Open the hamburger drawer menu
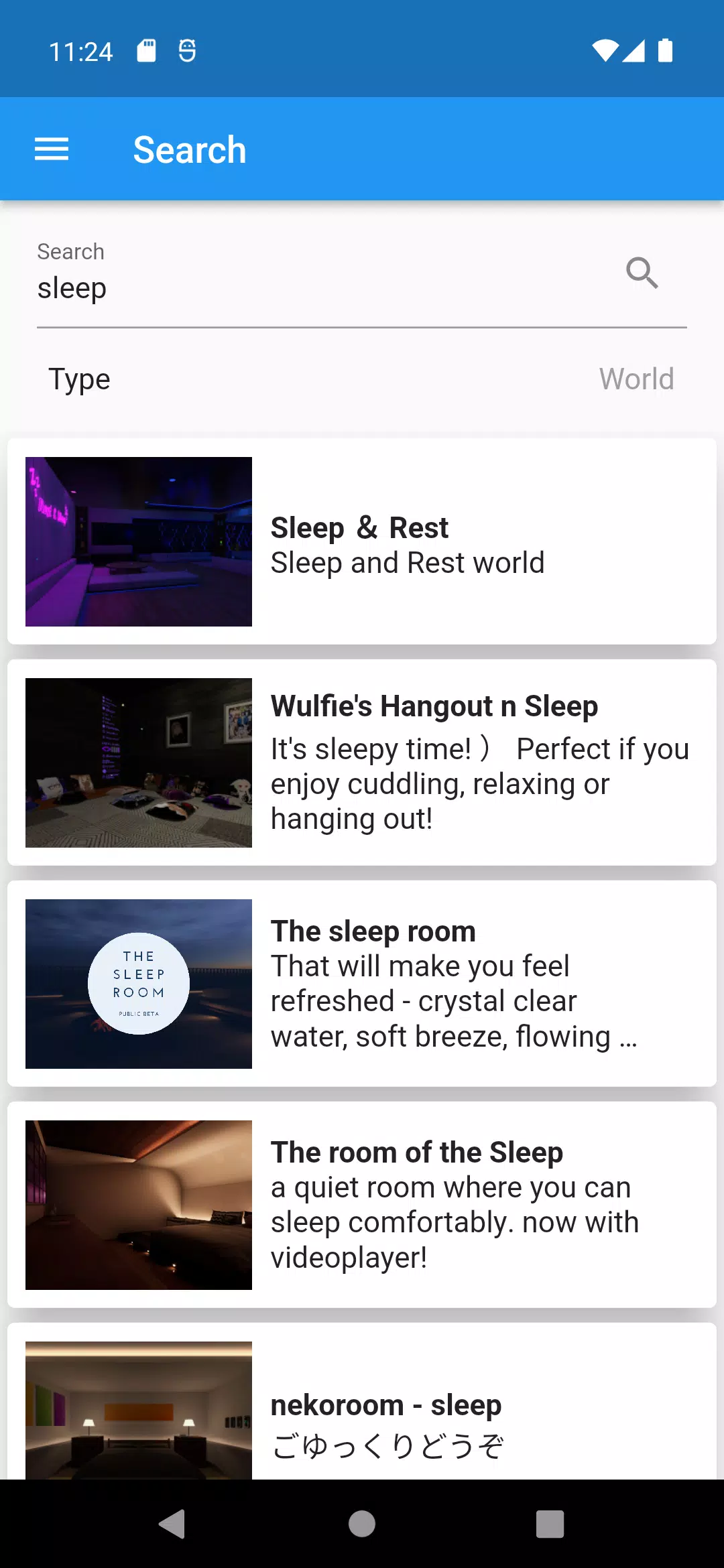The image size is (724, 1568). point(52,149)
